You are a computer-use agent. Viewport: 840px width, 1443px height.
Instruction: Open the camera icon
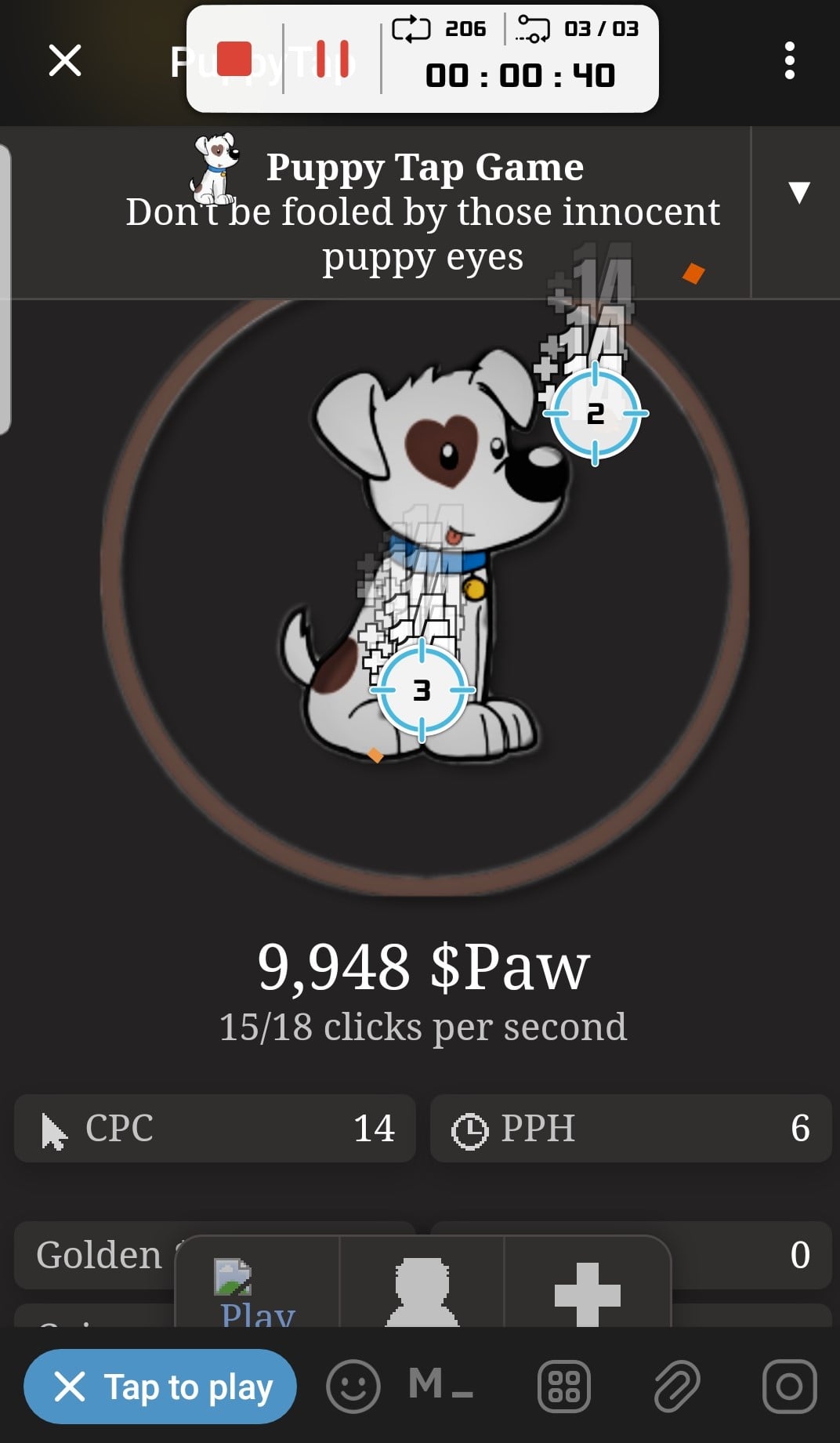click(789, 1387)
